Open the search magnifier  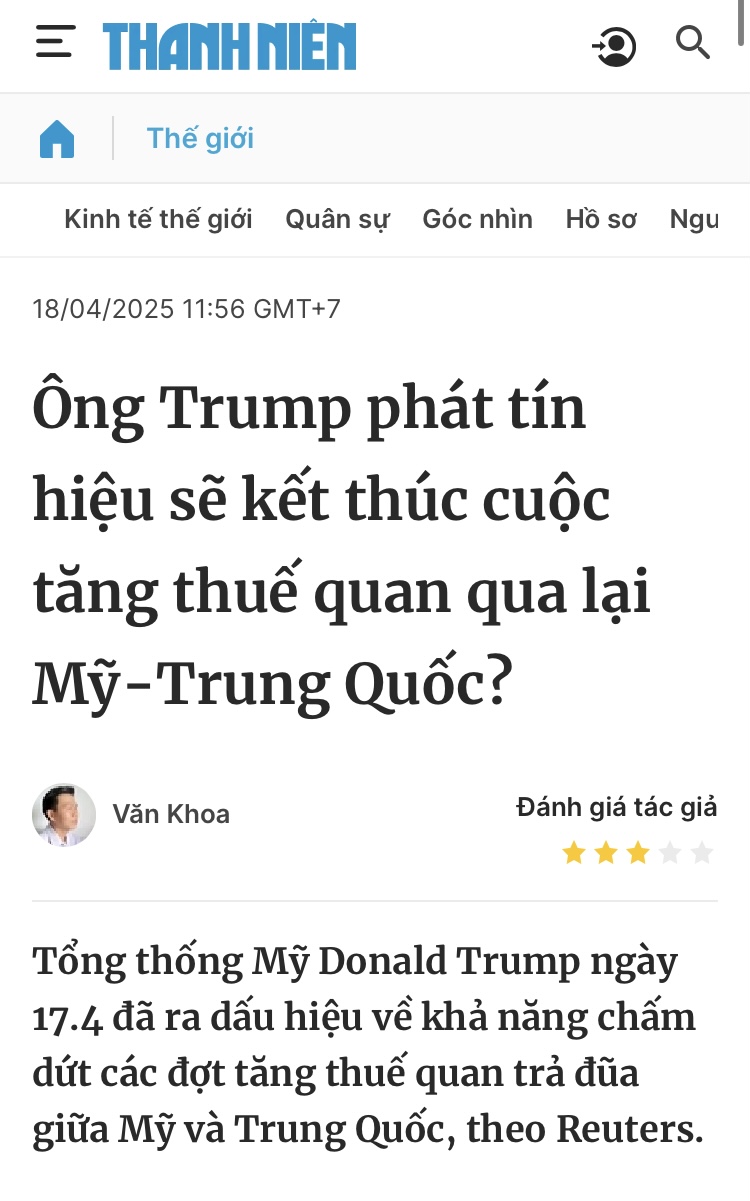(692, 44)
